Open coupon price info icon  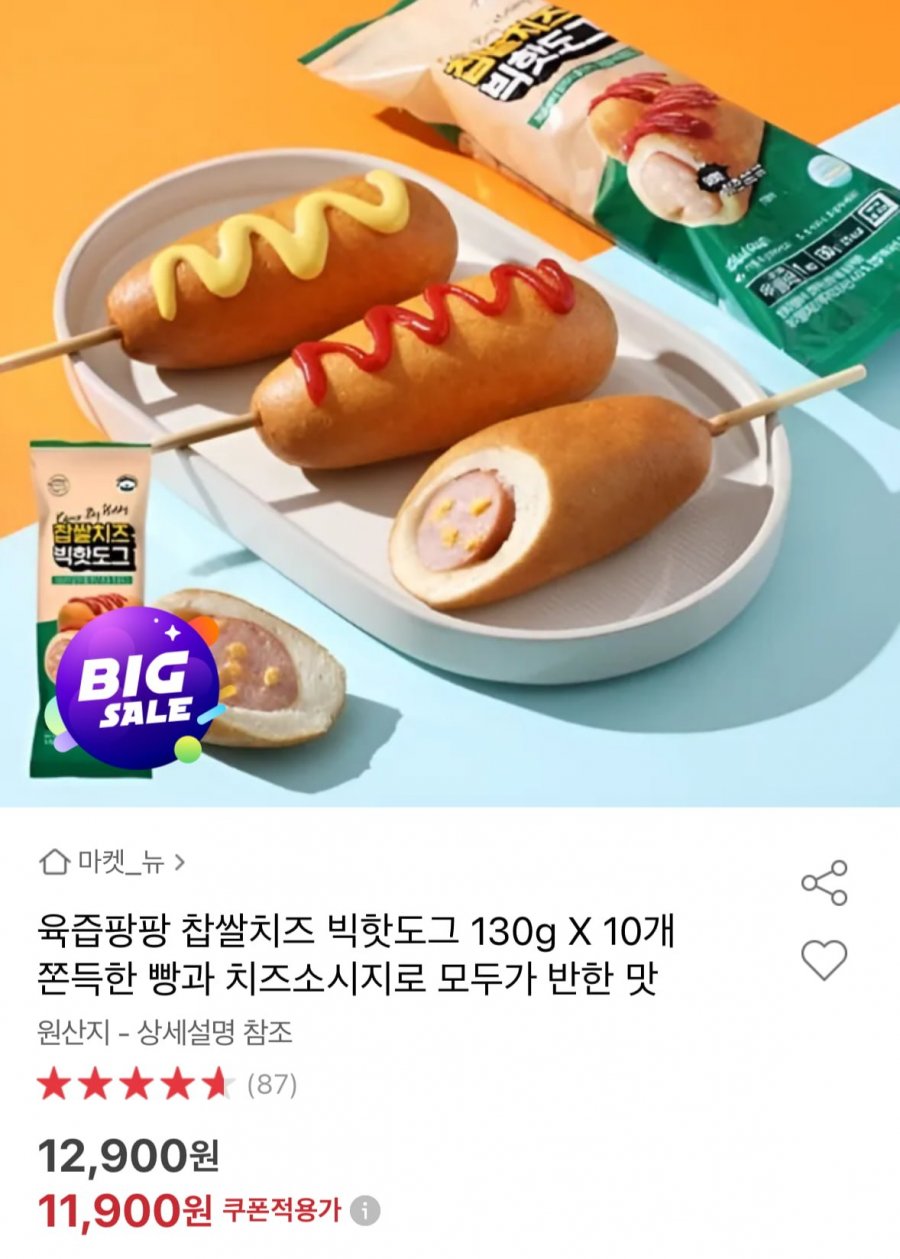click(365, 1212)
